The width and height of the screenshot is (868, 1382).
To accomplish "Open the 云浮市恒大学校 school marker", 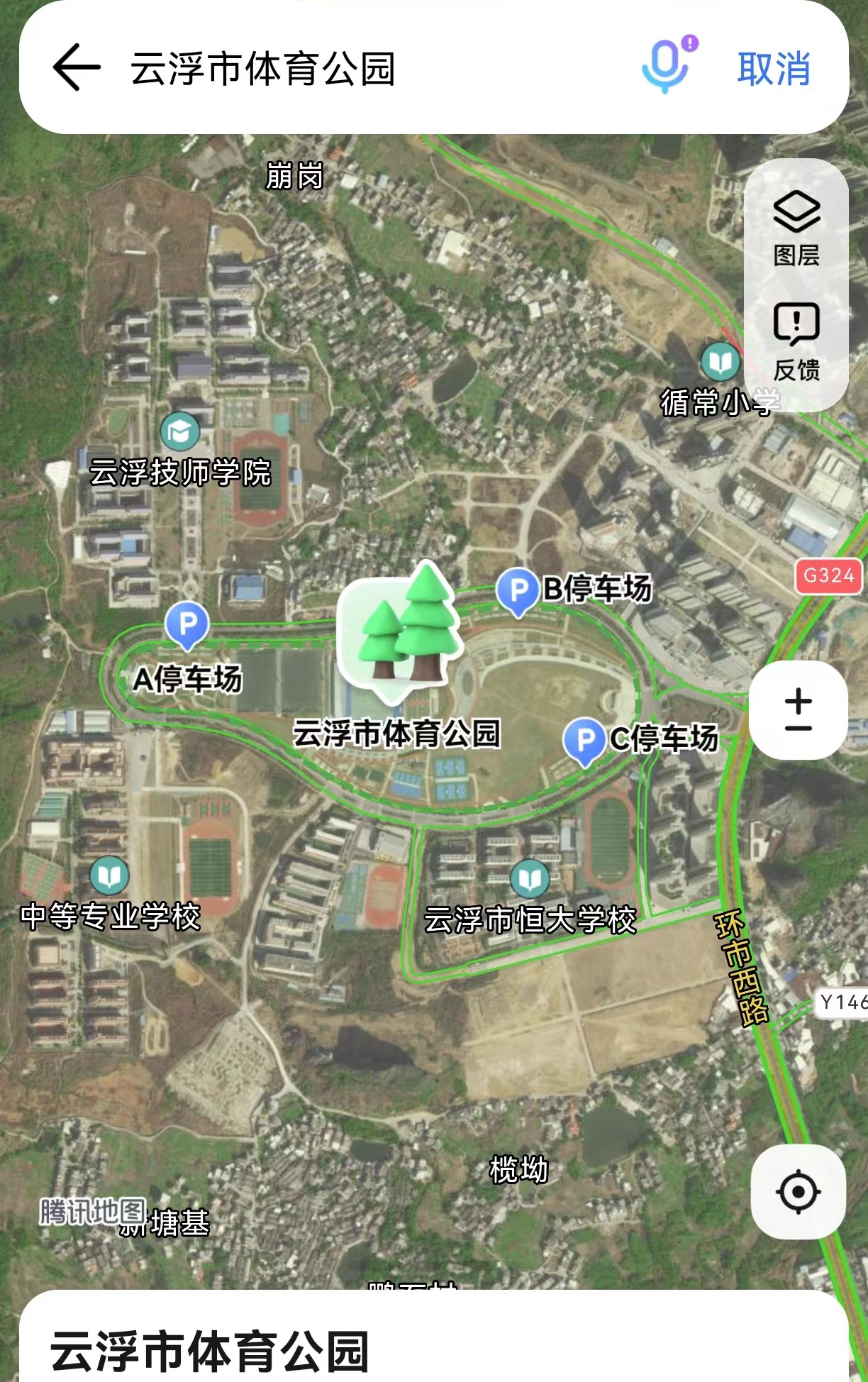I will (x=530, y=879).
